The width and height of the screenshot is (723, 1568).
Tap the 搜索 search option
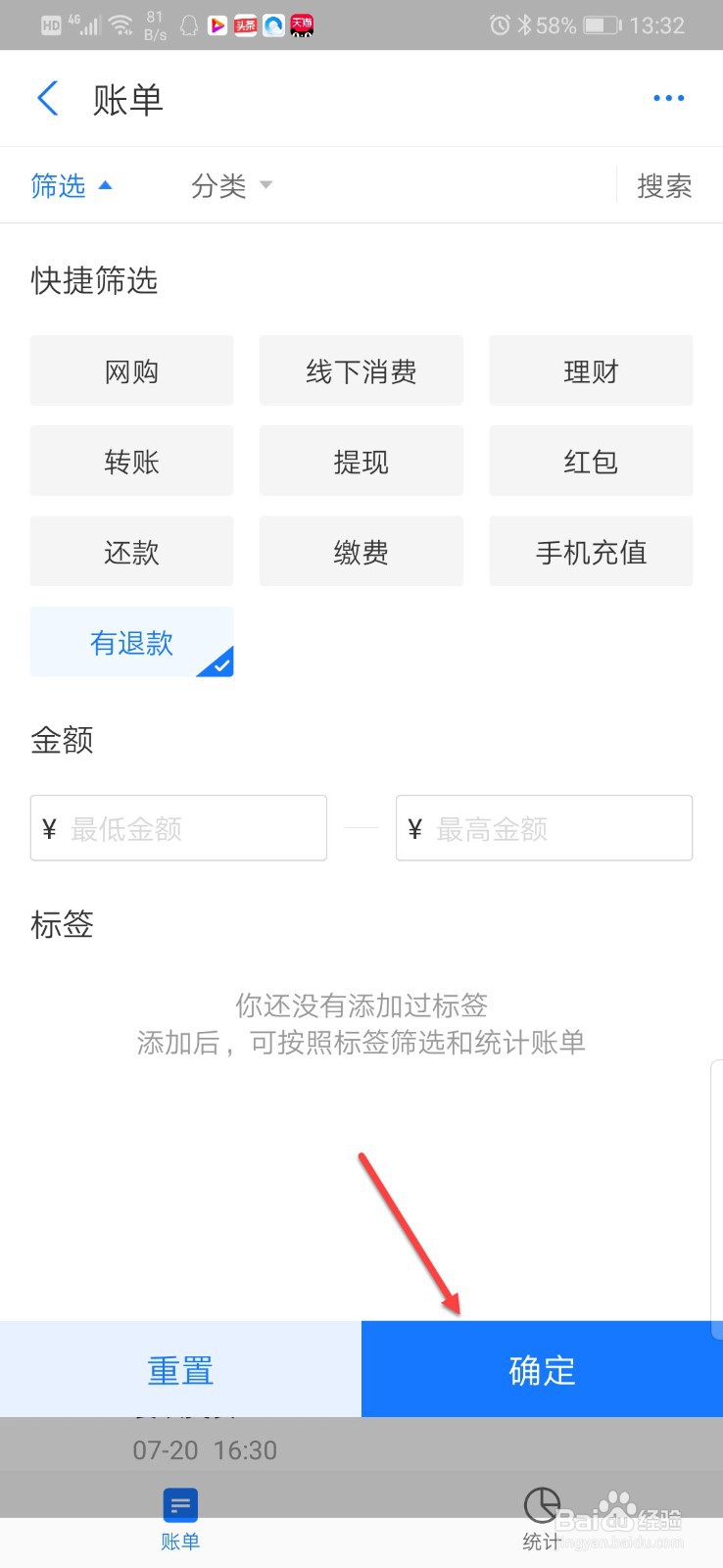point(666,186)
